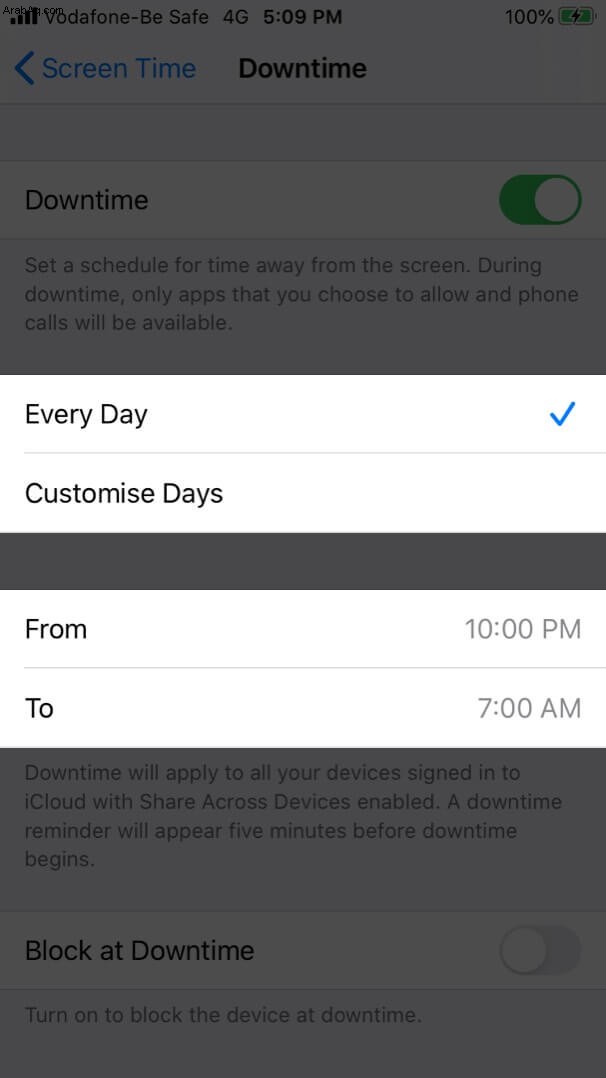Select the Every Day schedule
The width and height of the screenshot is (606, 1078).
pyautogui.click(x=303, y=415)
